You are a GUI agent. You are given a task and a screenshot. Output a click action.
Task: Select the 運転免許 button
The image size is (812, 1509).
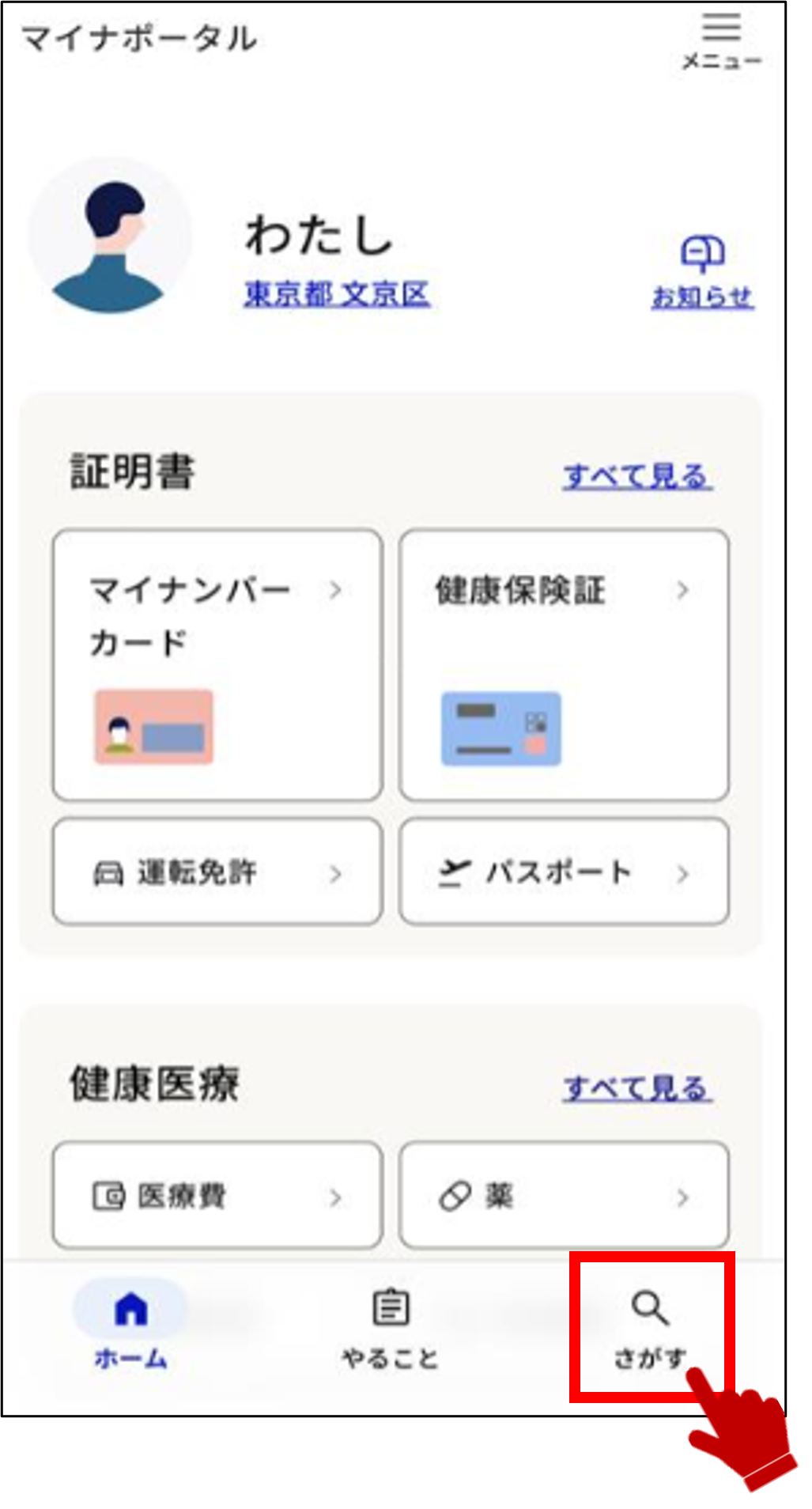click(x=217, y=872)
